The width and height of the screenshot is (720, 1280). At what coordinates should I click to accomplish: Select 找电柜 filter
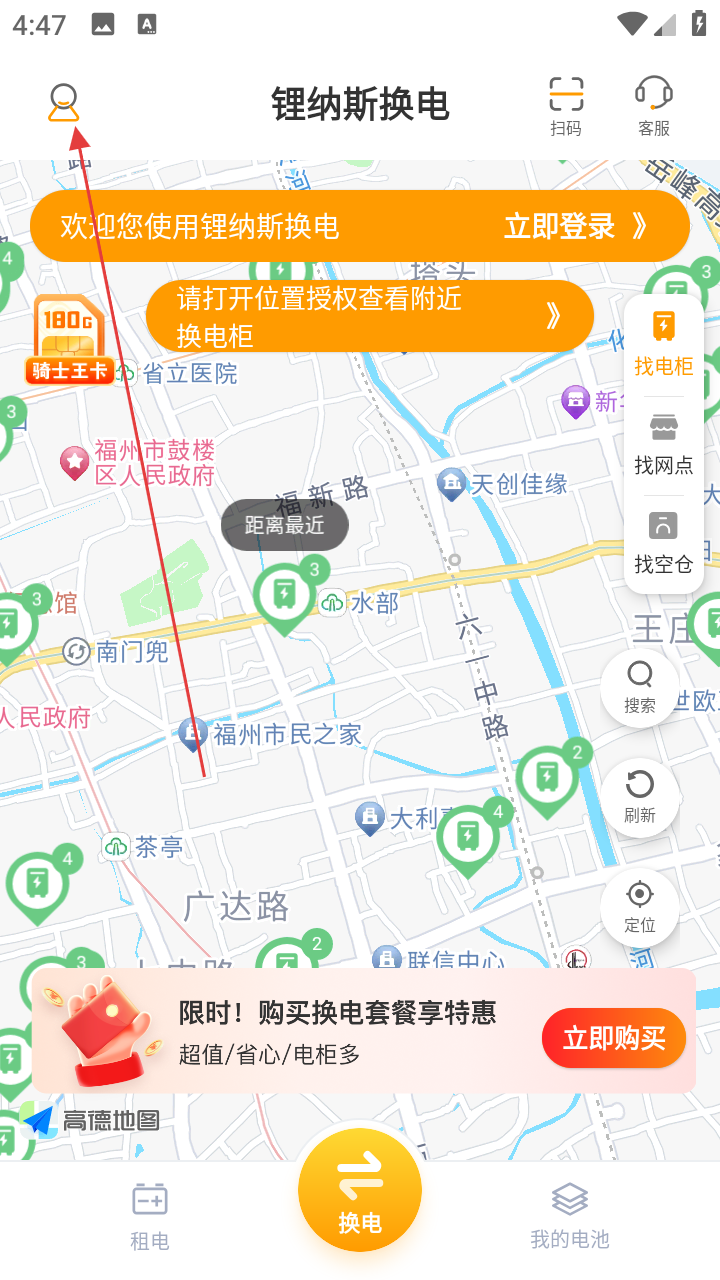click(664, 344)
